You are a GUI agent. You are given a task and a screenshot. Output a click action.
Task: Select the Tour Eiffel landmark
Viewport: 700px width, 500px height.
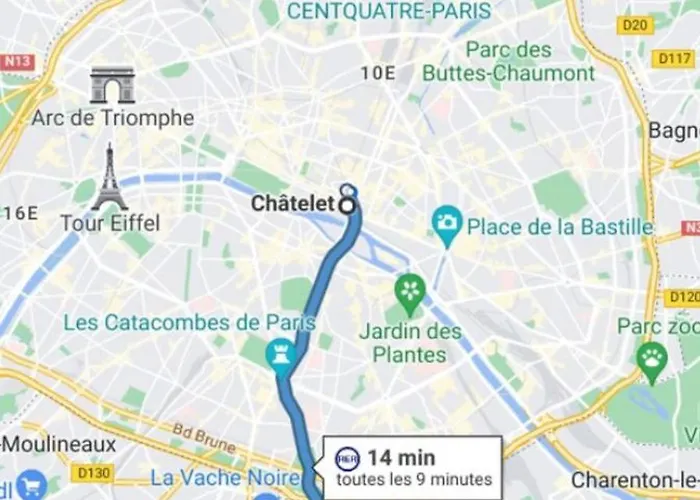pos(110,176)
